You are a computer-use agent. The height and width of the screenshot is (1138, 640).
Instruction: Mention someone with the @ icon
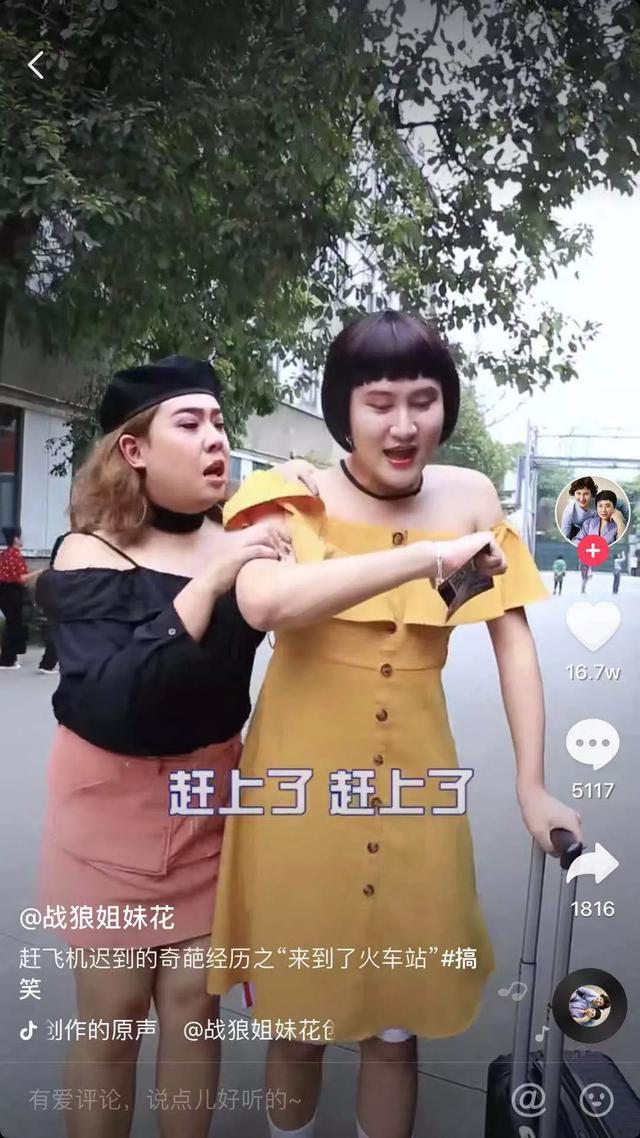tap(527, 1099)
